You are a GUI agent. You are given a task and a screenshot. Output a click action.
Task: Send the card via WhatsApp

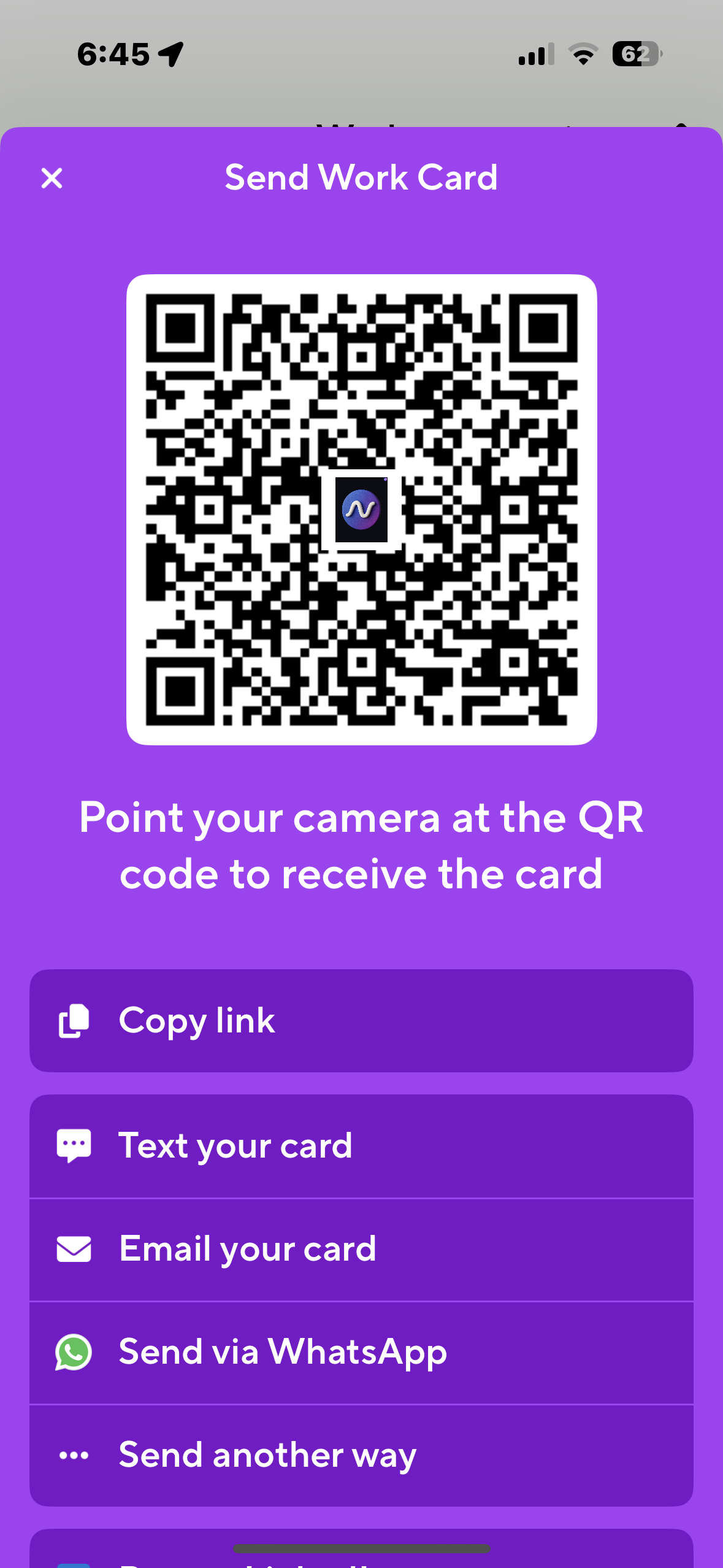pos(361,1352)
